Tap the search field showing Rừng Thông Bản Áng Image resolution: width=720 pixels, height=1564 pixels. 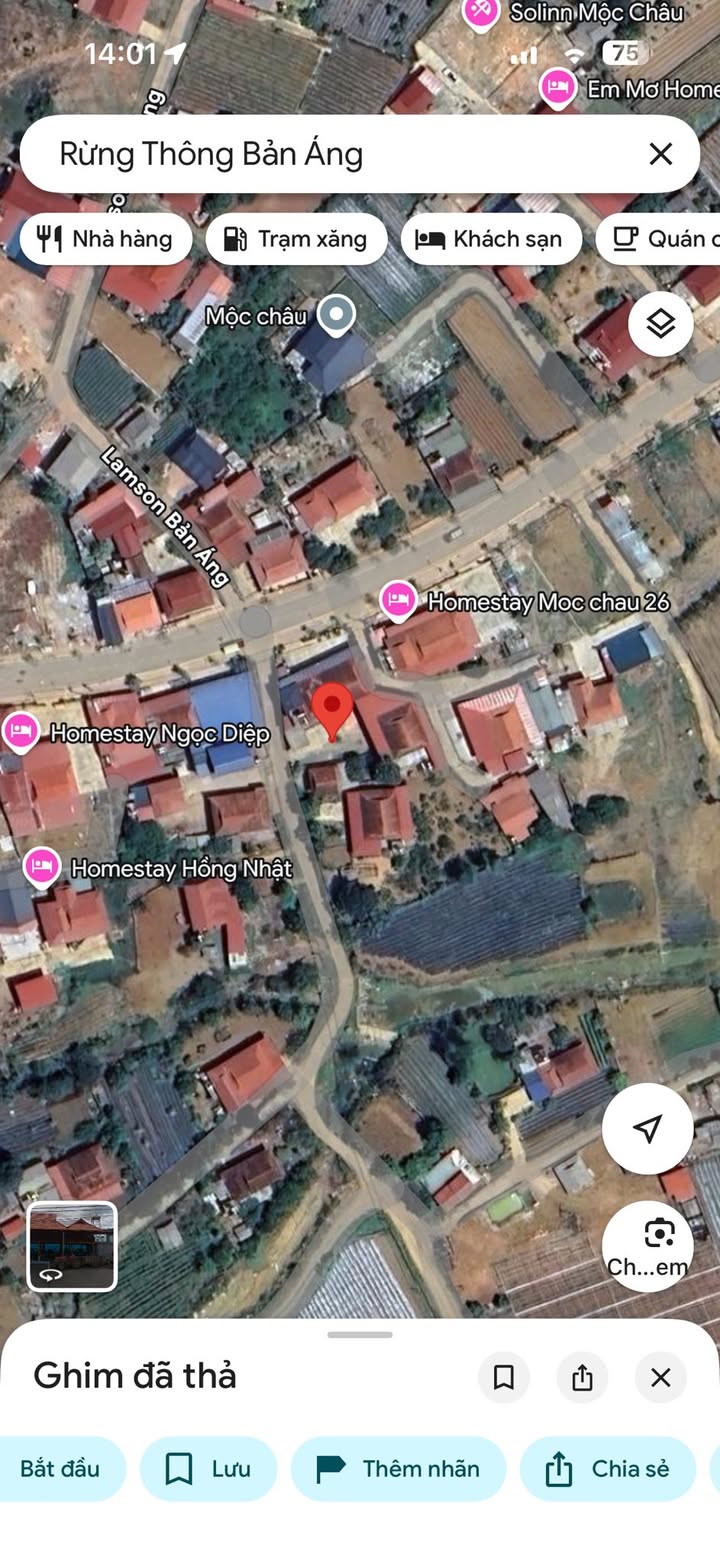click(x=330, y=154)
